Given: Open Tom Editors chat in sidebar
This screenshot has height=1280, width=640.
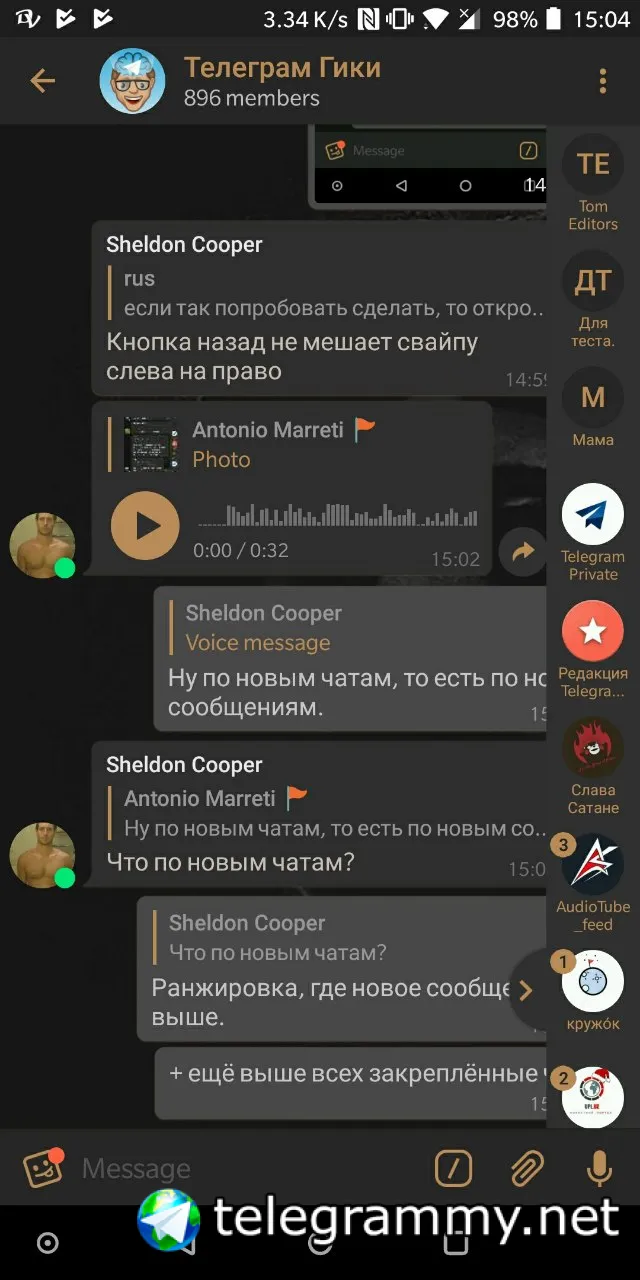Looking at the screenshot, I should pos(593,165).
